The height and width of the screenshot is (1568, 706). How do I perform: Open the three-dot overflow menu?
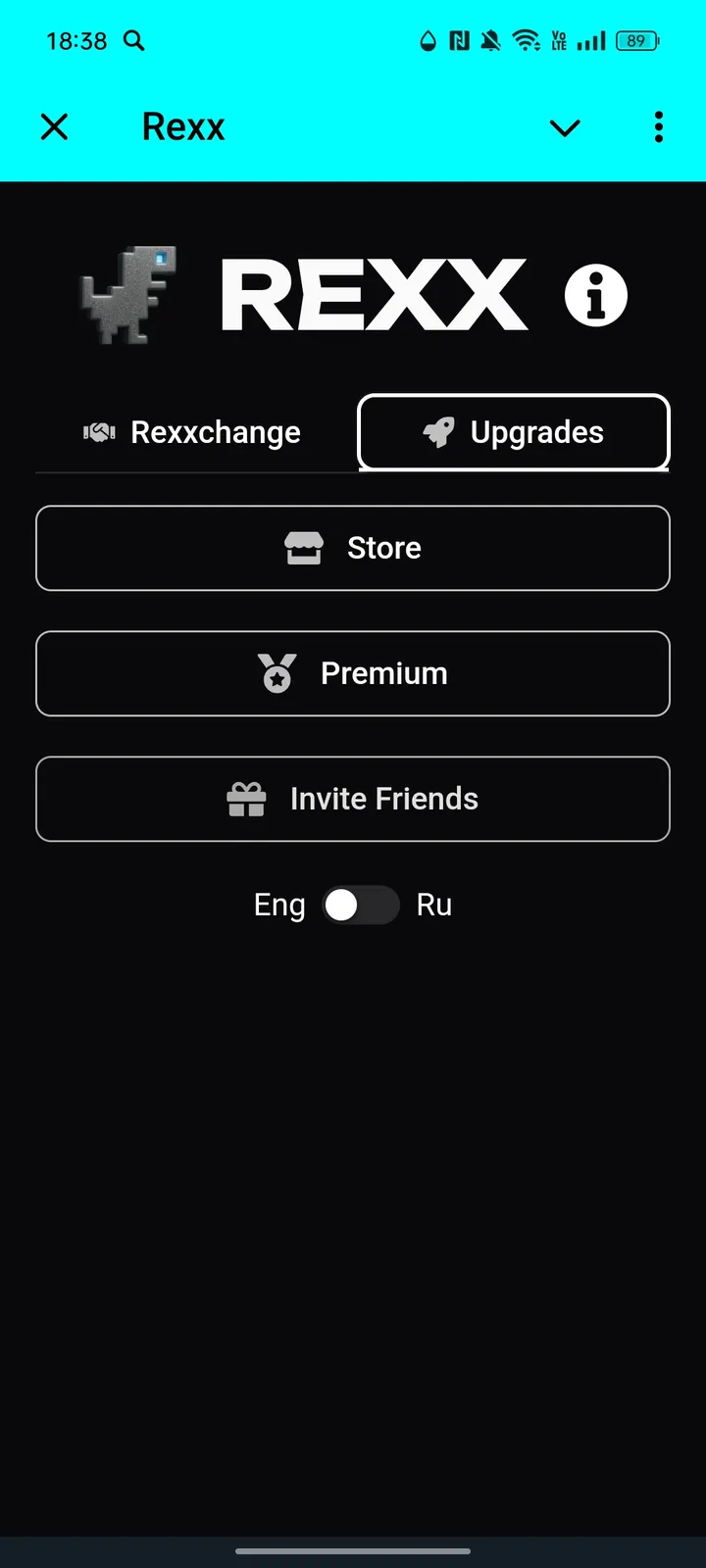pyautogui.click(x=658, y=127)
